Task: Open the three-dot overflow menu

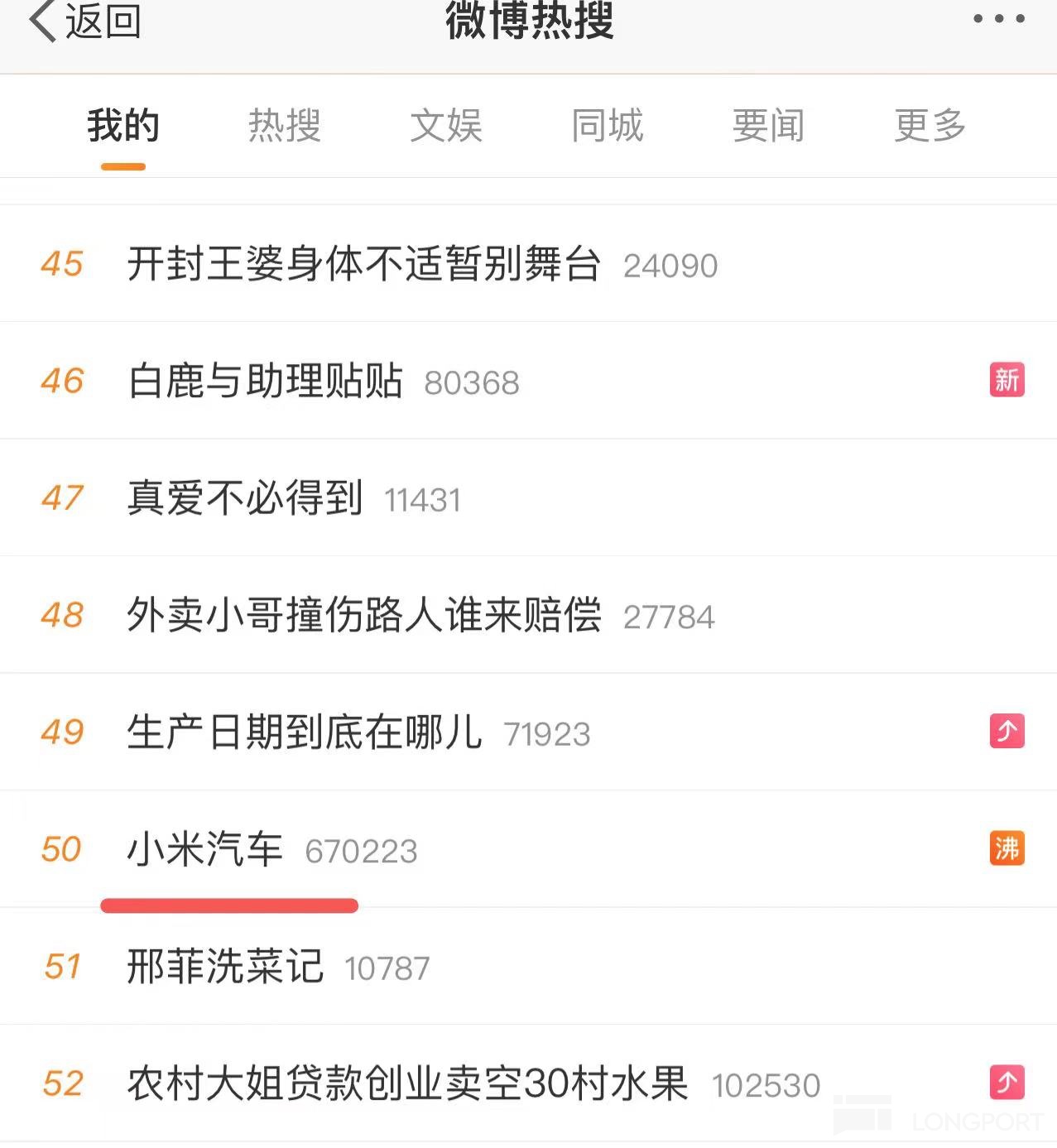Action: tap(998, 18)
